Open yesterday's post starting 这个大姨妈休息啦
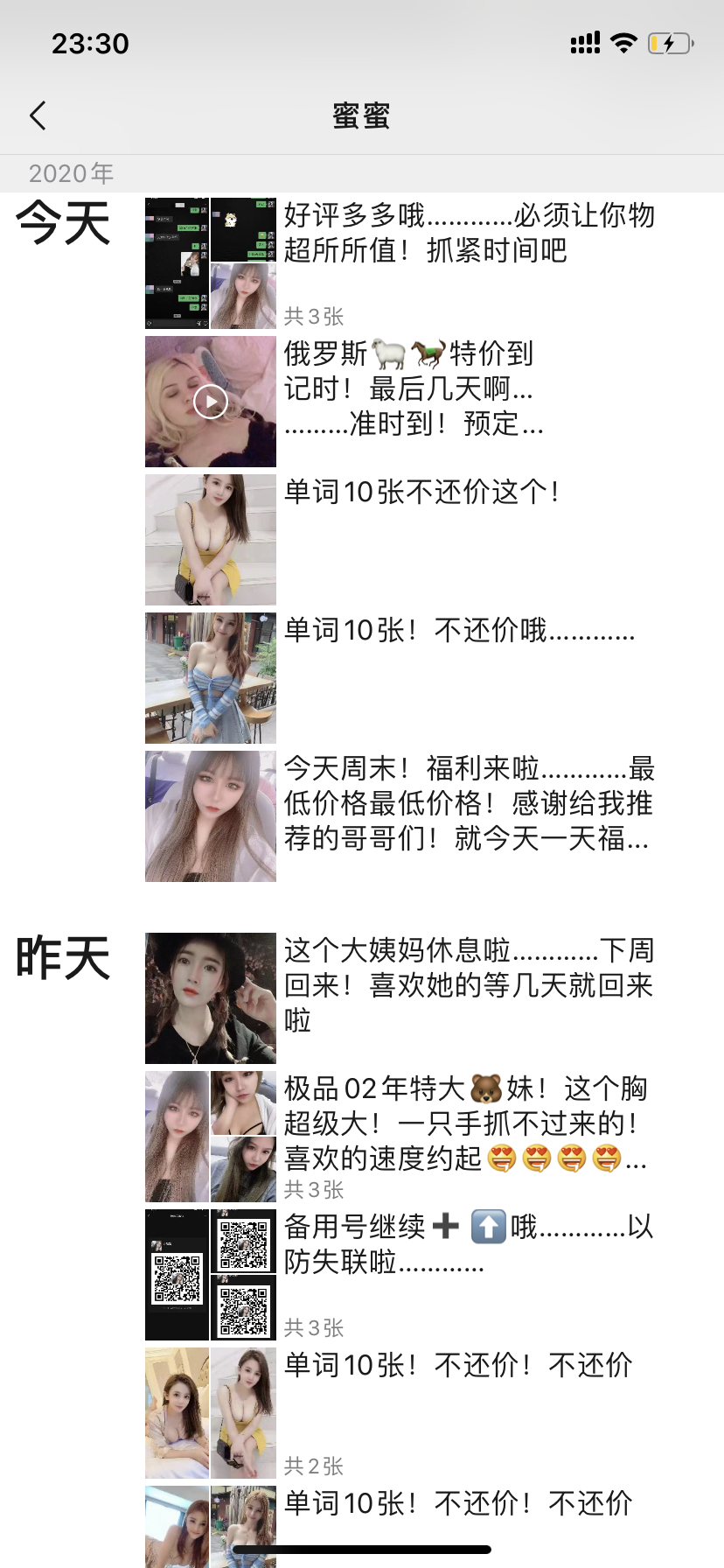 pos(469,985)
